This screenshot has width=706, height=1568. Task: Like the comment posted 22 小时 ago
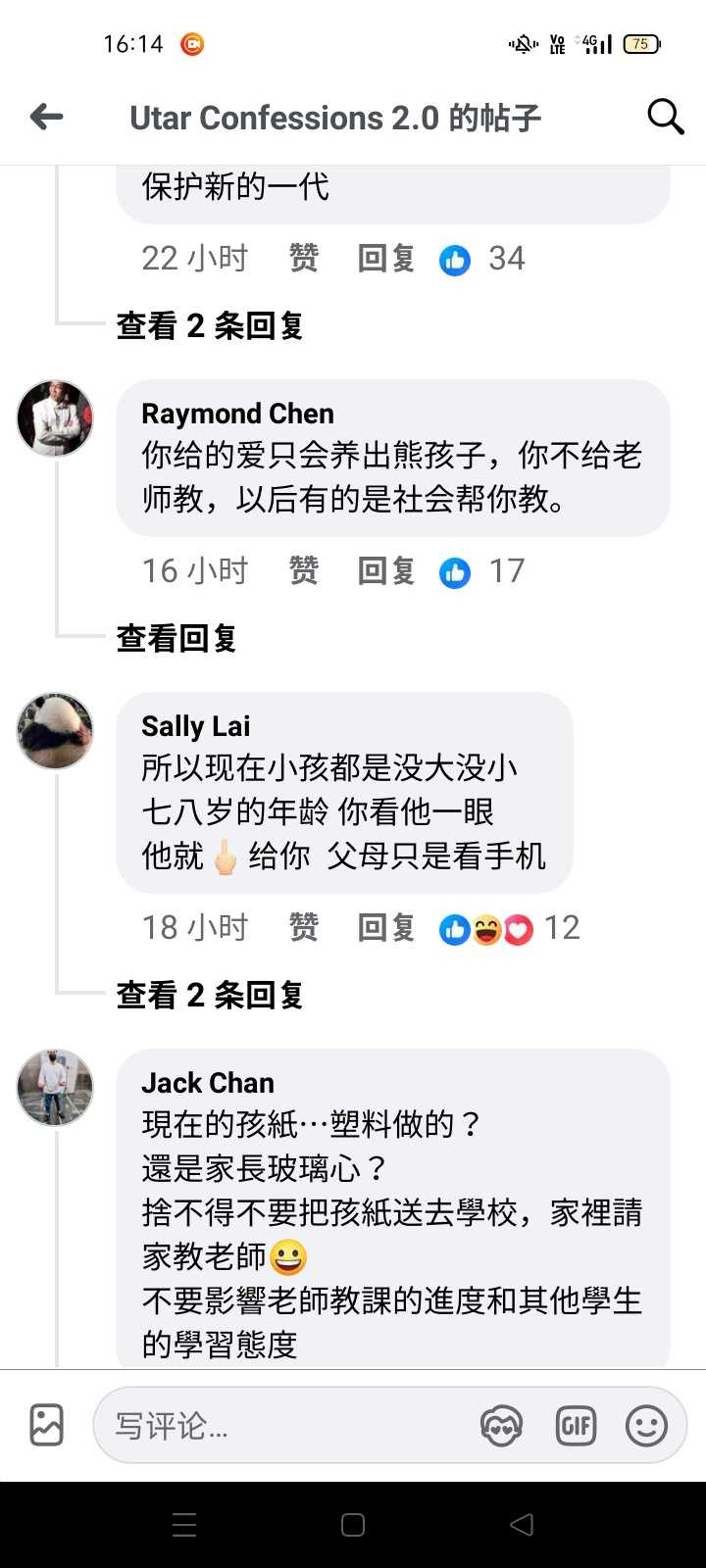click(x=303, y=259)
